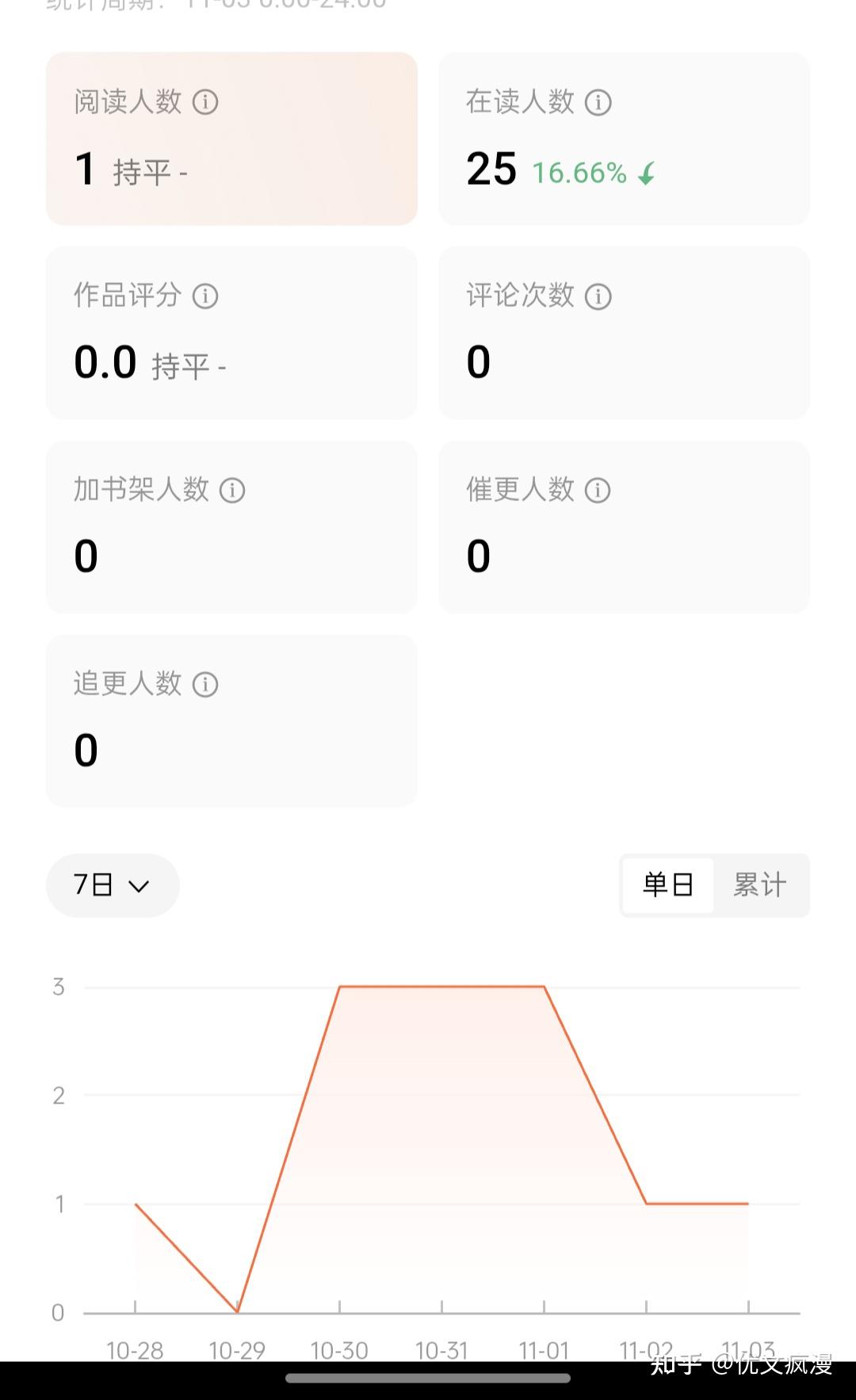856x1400 pixels.
Task: Switch chart to 累计 view
Action: [x=759, y=885]
